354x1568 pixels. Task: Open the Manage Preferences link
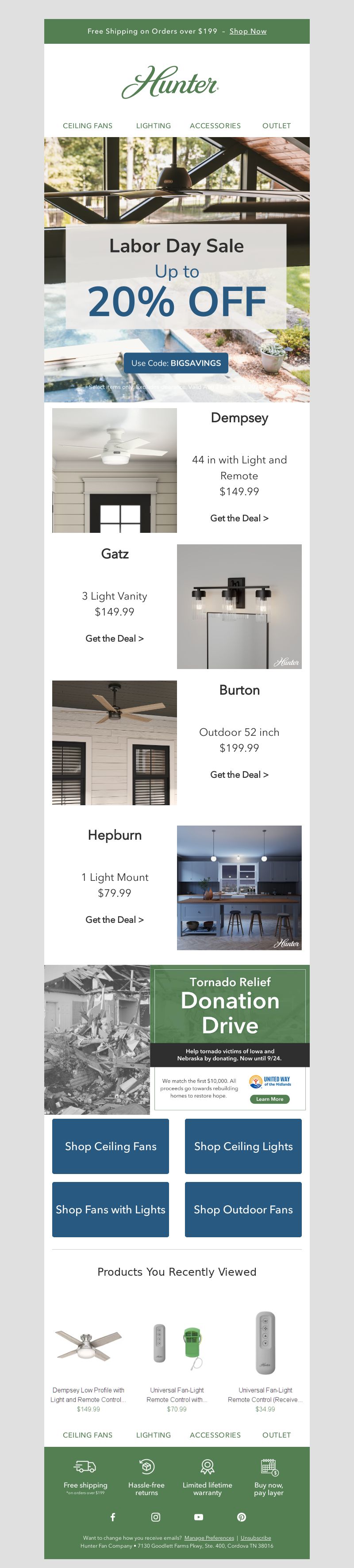click(x=209, y=1537)
